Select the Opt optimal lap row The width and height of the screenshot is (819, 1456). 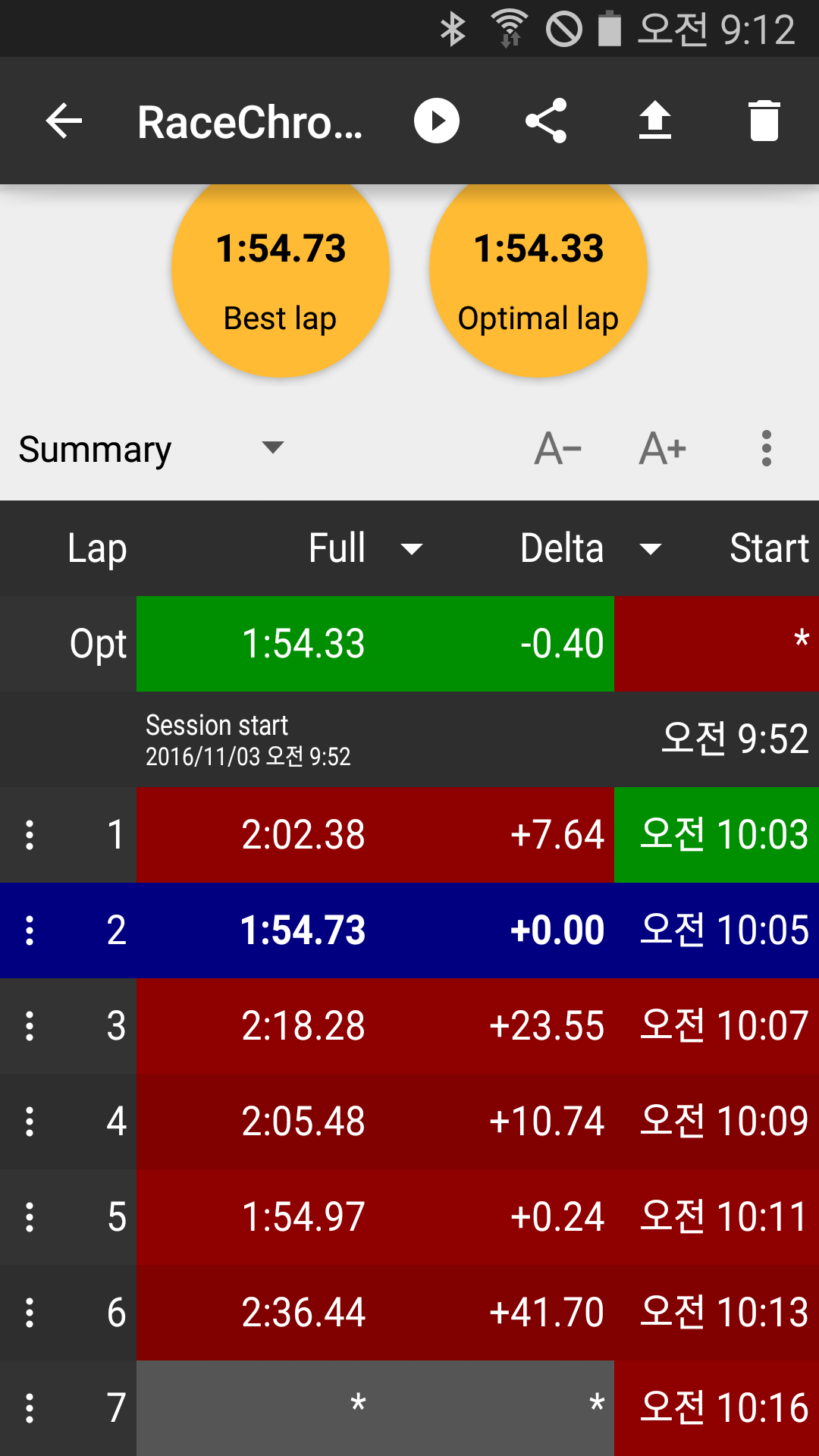click(x=409, y=644)
